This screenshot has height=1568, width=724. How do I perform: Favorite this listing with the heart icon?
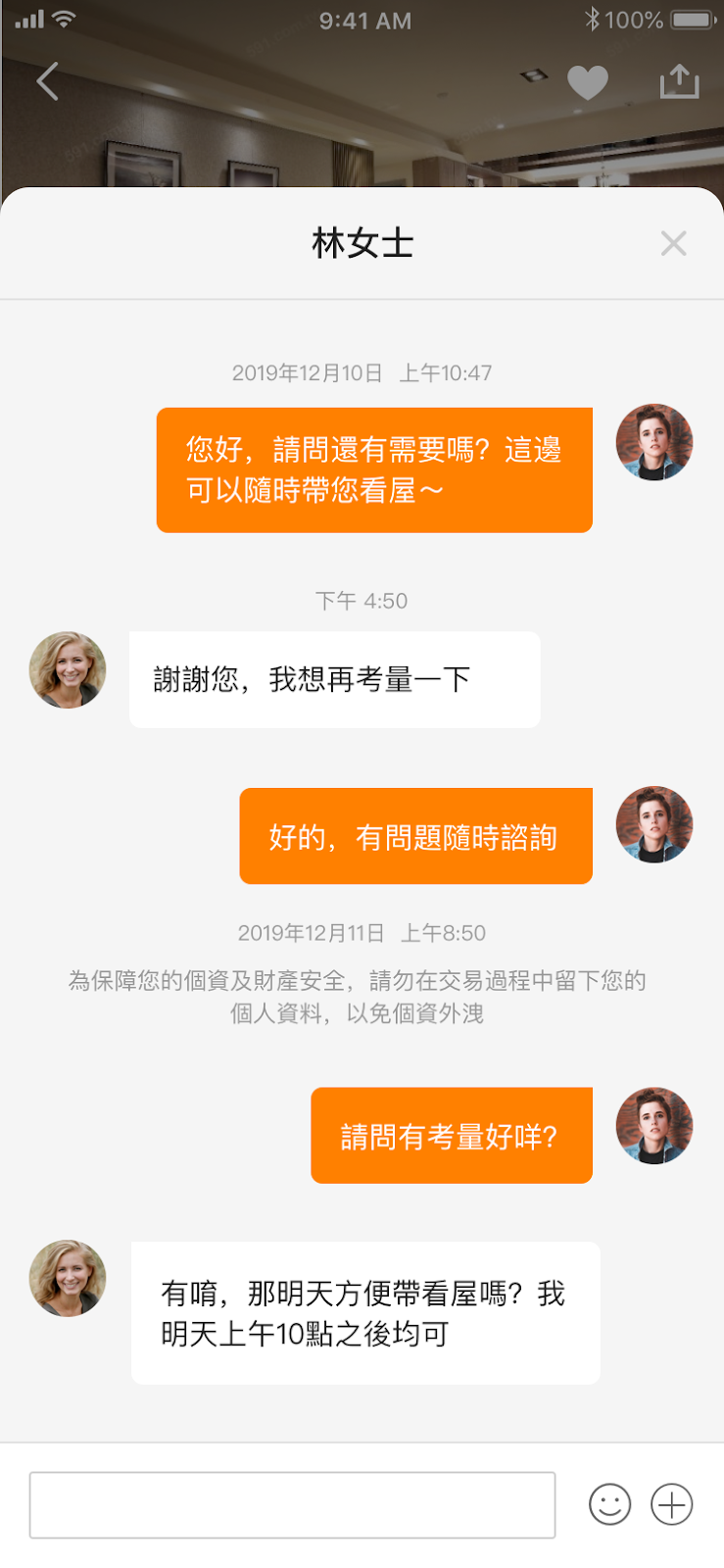(588, 82)
